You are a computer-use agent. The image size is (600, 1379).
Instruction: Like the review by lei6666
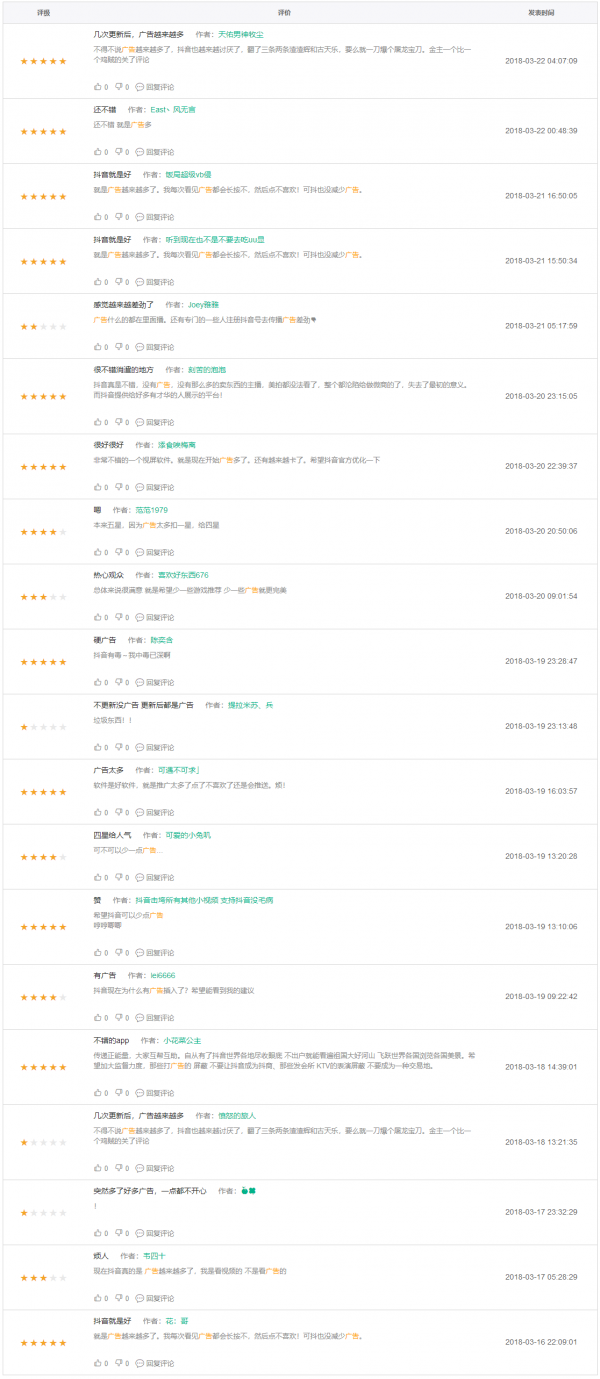tap(101, 1017)
